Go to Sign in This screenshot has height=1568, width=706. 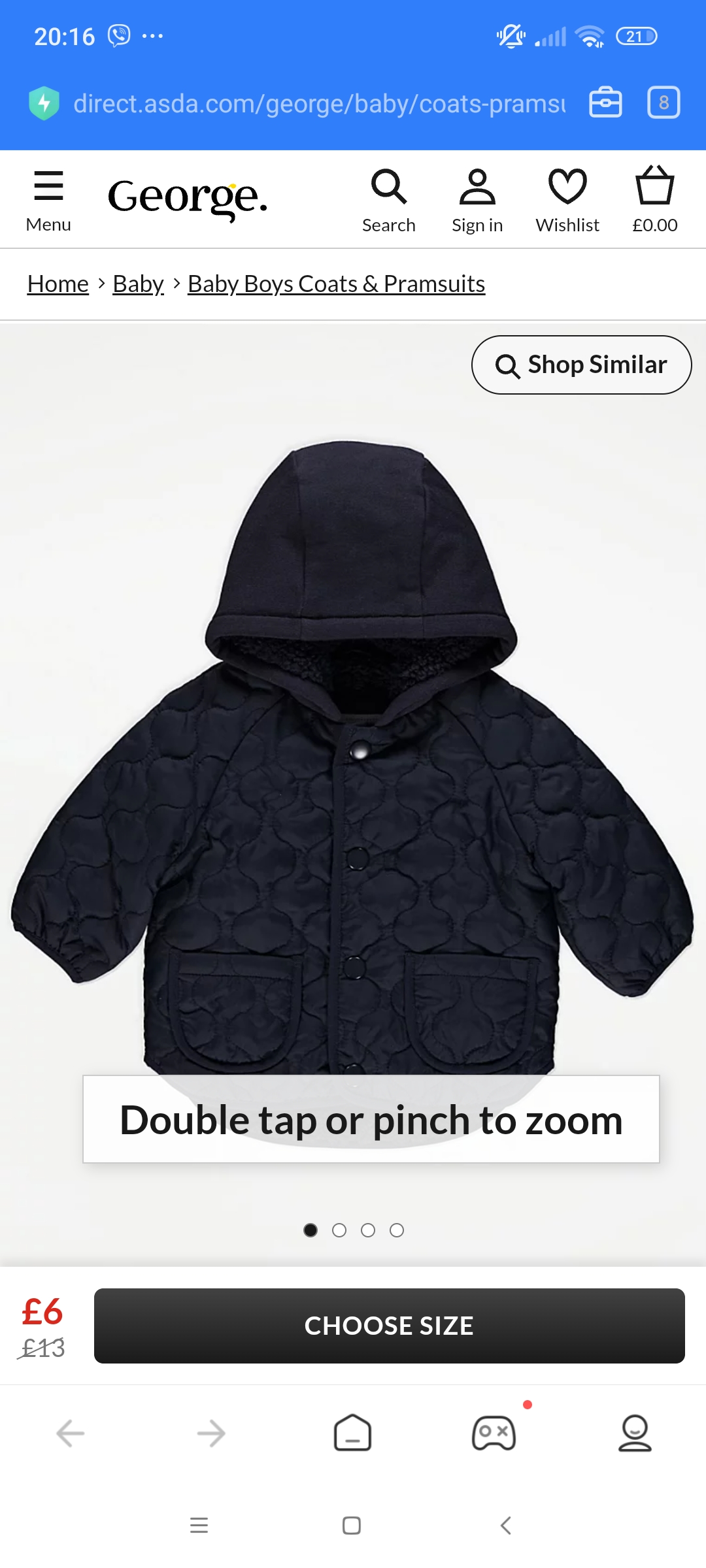click(x=477, y=200)
